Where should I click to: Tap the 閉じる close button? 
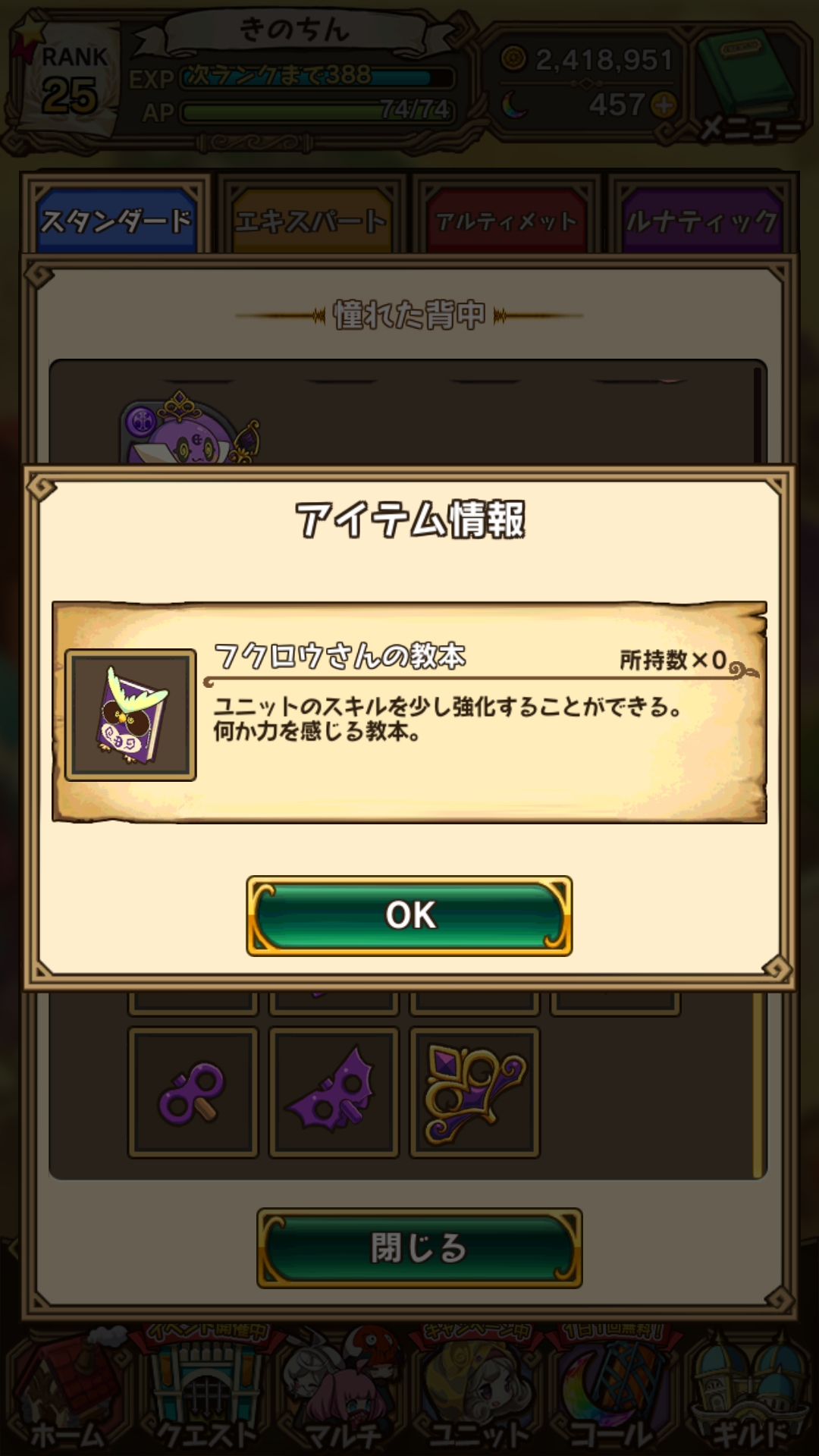pyautogui.click(x=419, y=1247)
